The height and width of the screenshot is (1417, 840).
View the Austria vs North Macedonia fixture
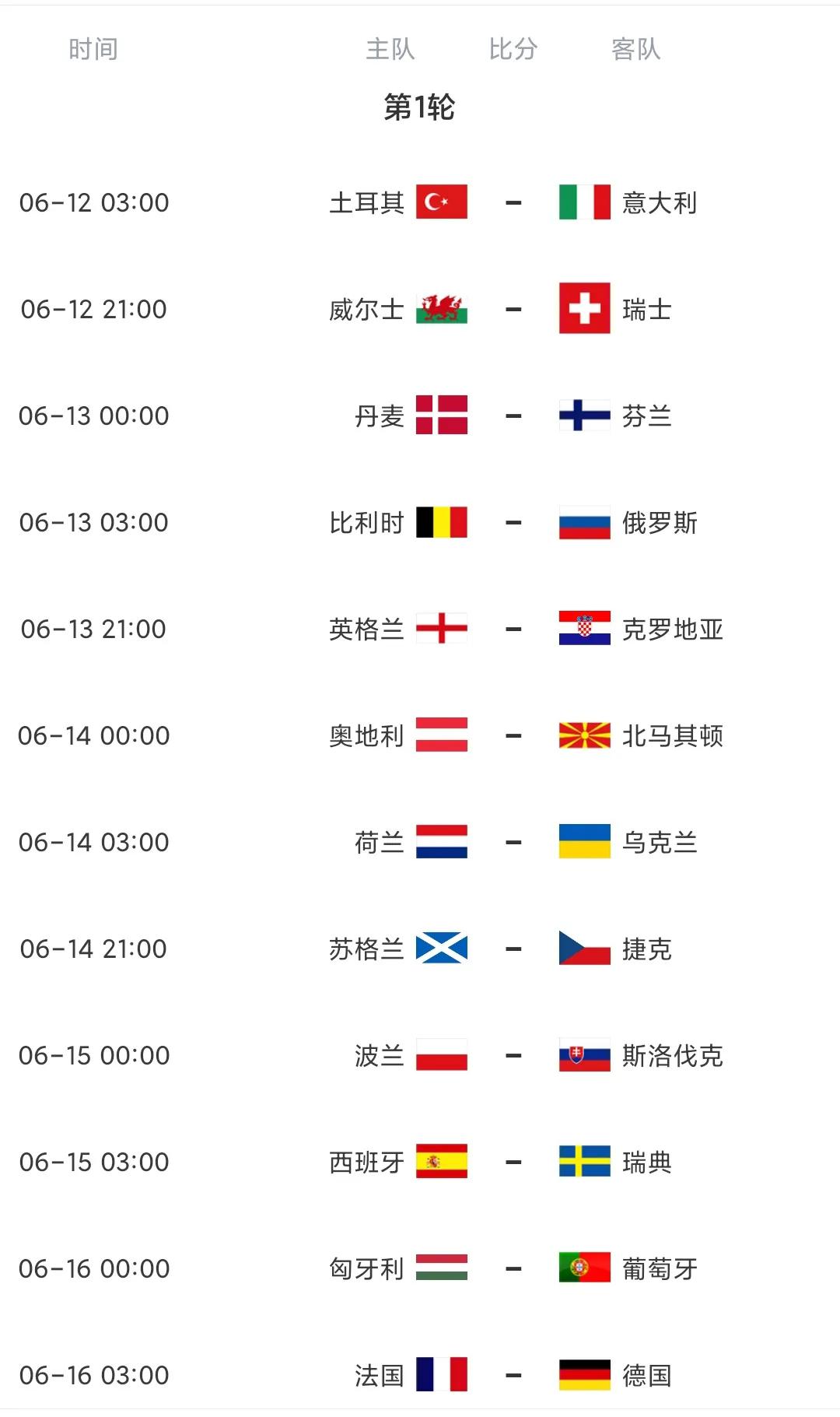click(513, 736)
